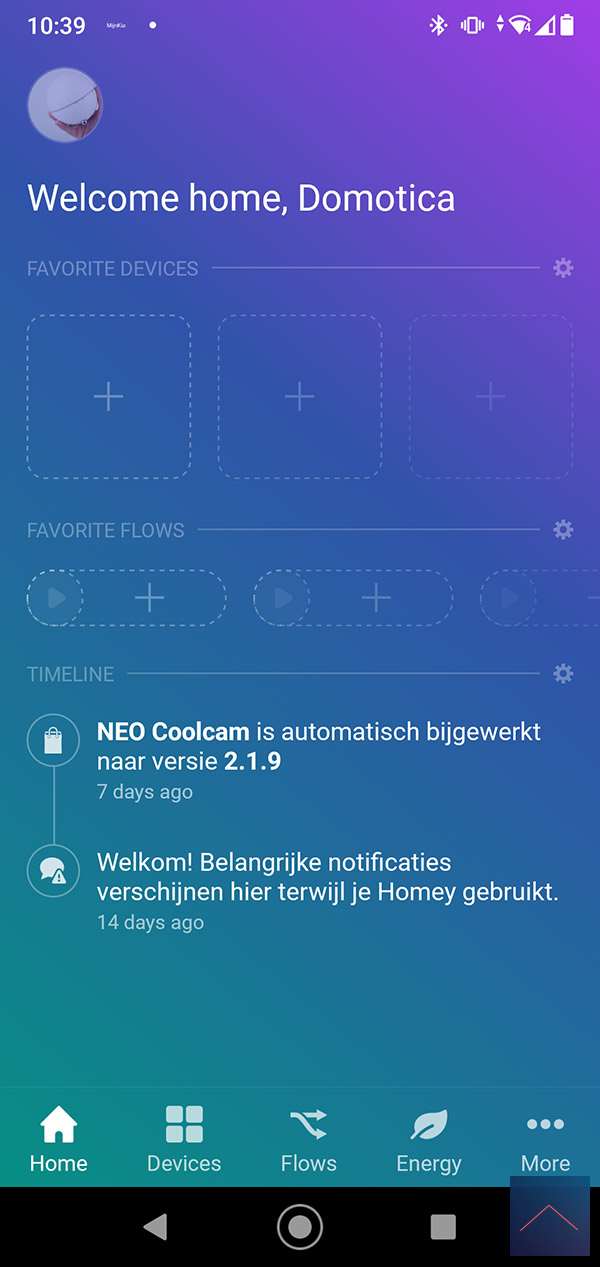Open the More tab

tap(545, 1139)
